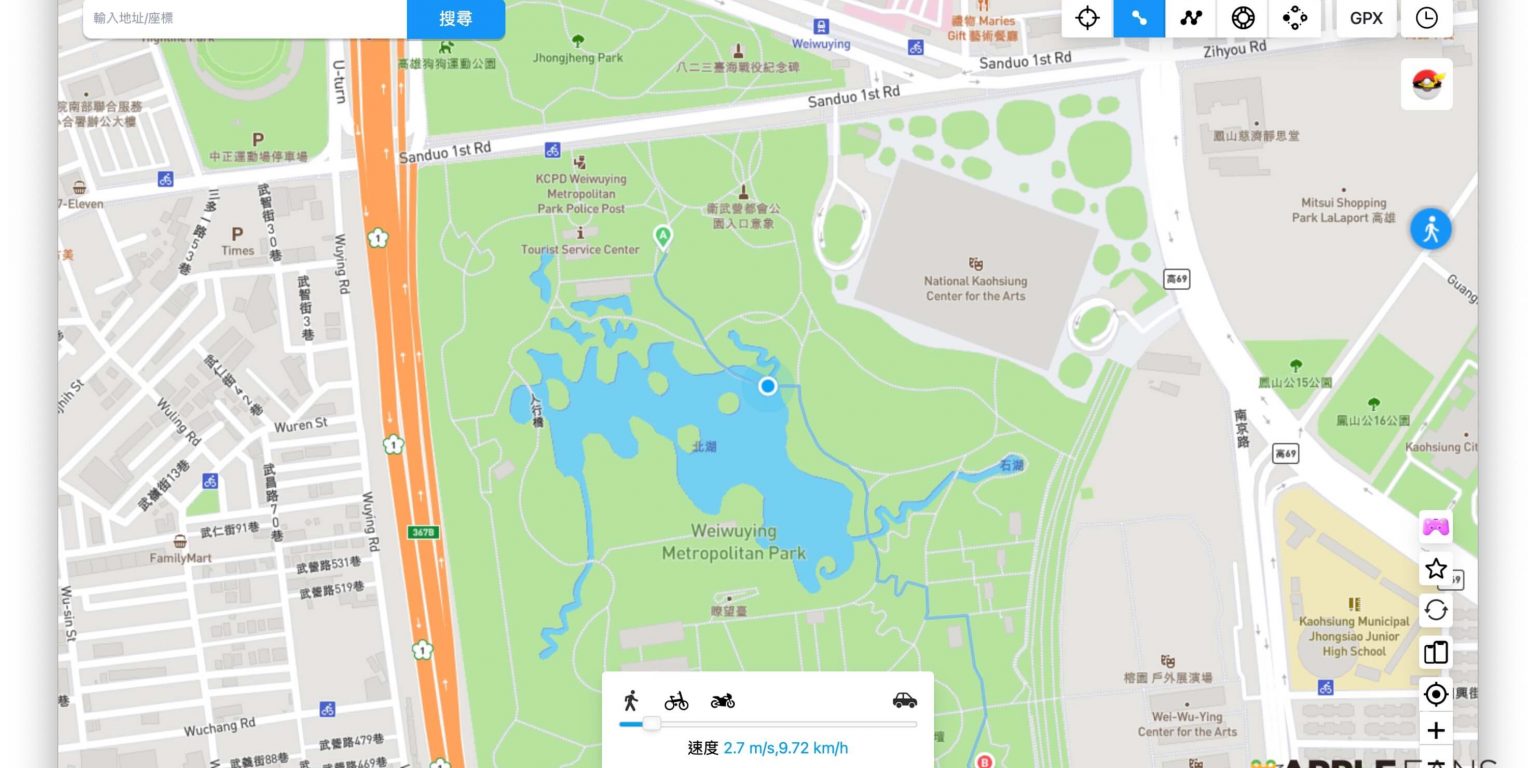Select the bicycle speed preset

(x=677, y=701)
